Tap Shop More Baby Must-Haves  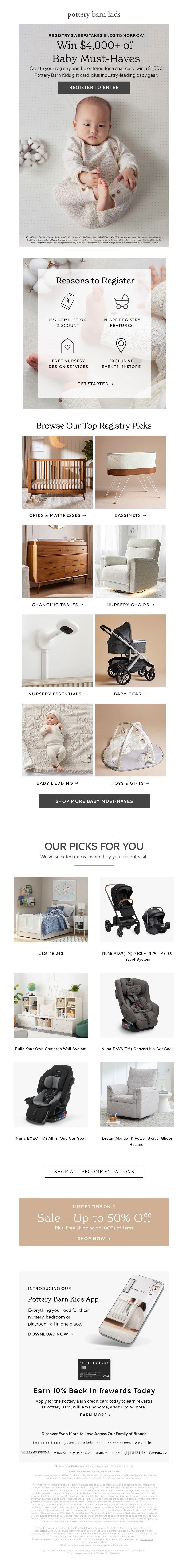coord(94,801)
